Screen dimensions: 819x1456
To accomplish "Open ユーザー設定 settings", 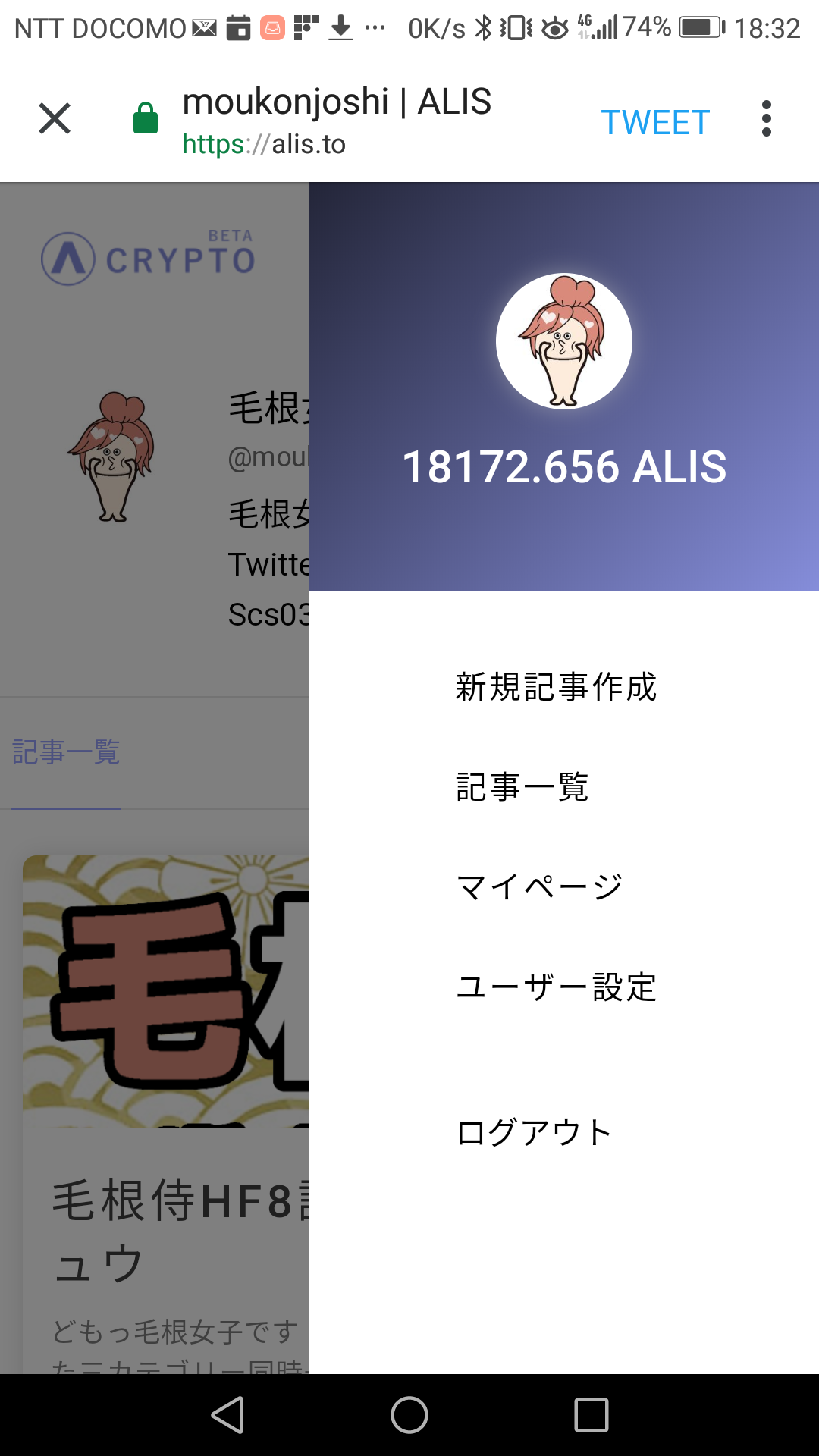I will pos(556,987).
